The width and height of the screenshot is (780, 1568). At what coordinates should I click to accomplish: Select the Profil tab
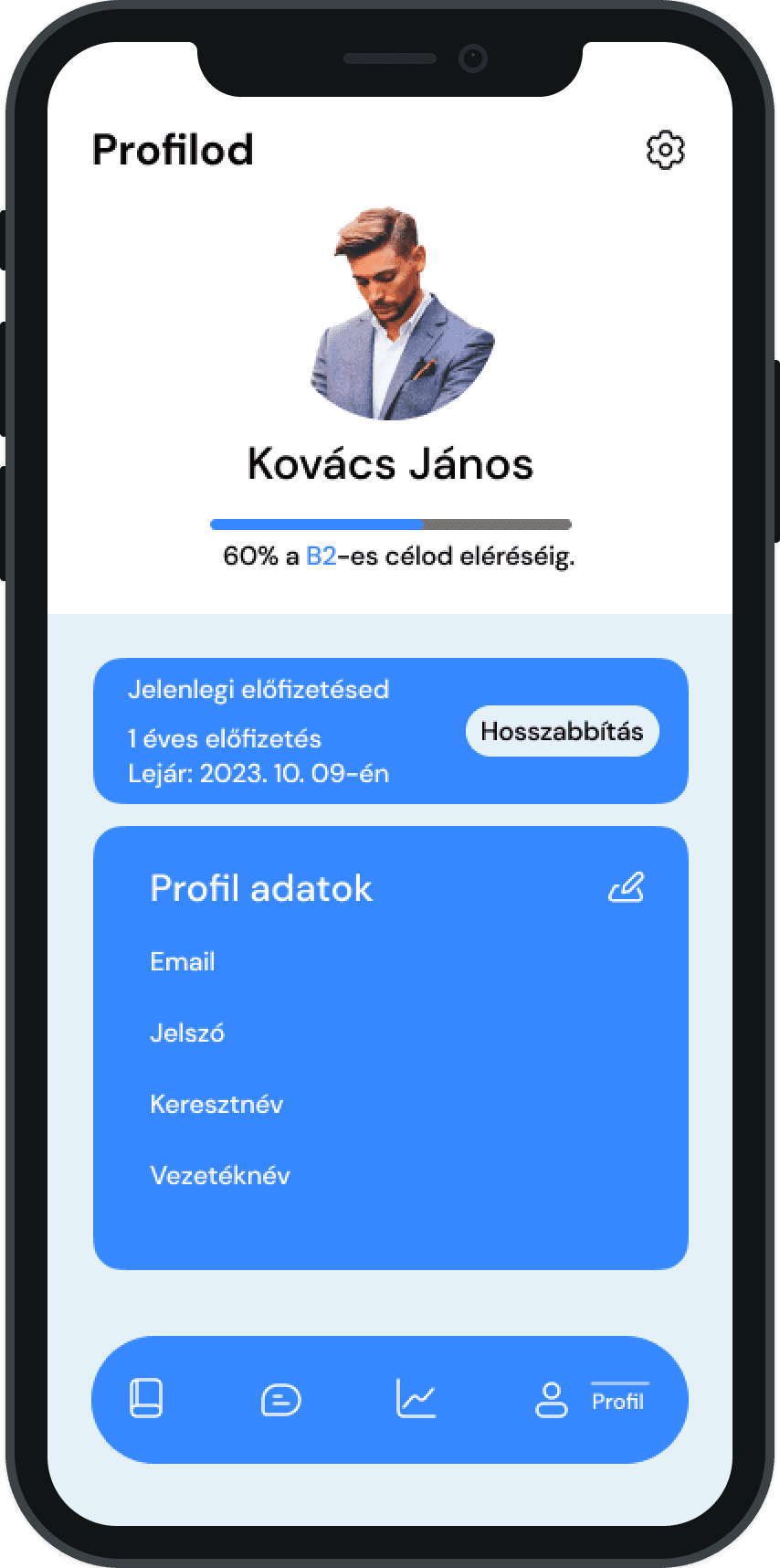[x=590, y=1400]
